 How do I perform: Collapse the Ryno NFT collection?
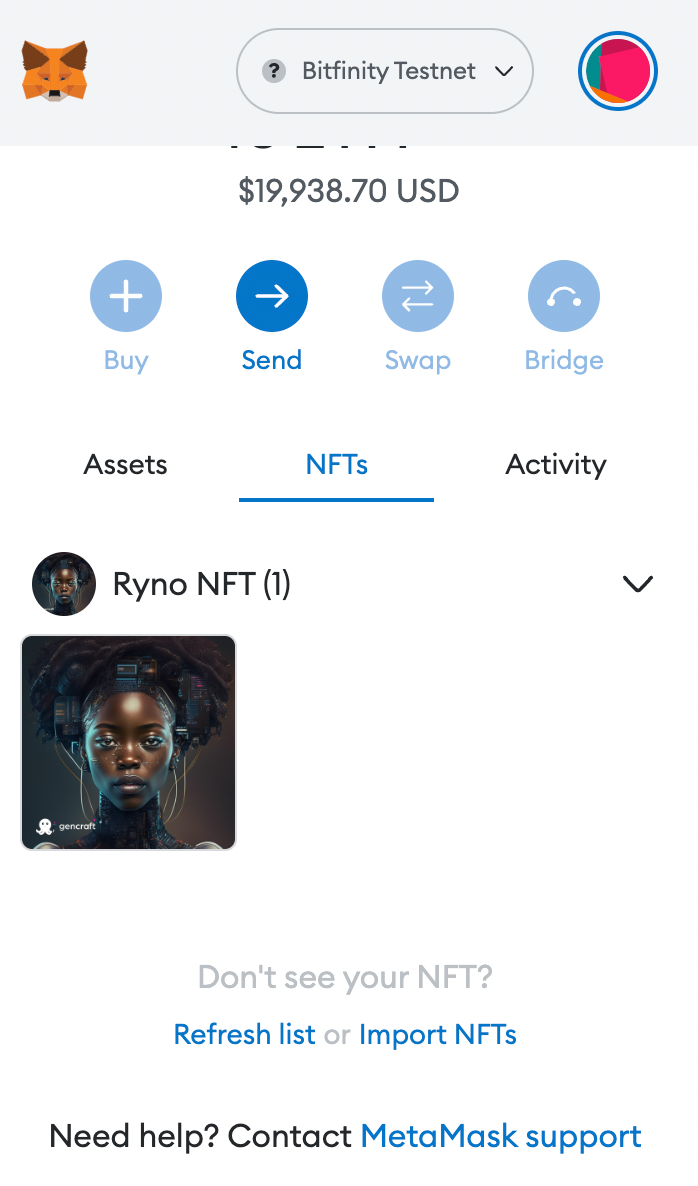click(x=637, y=584)
